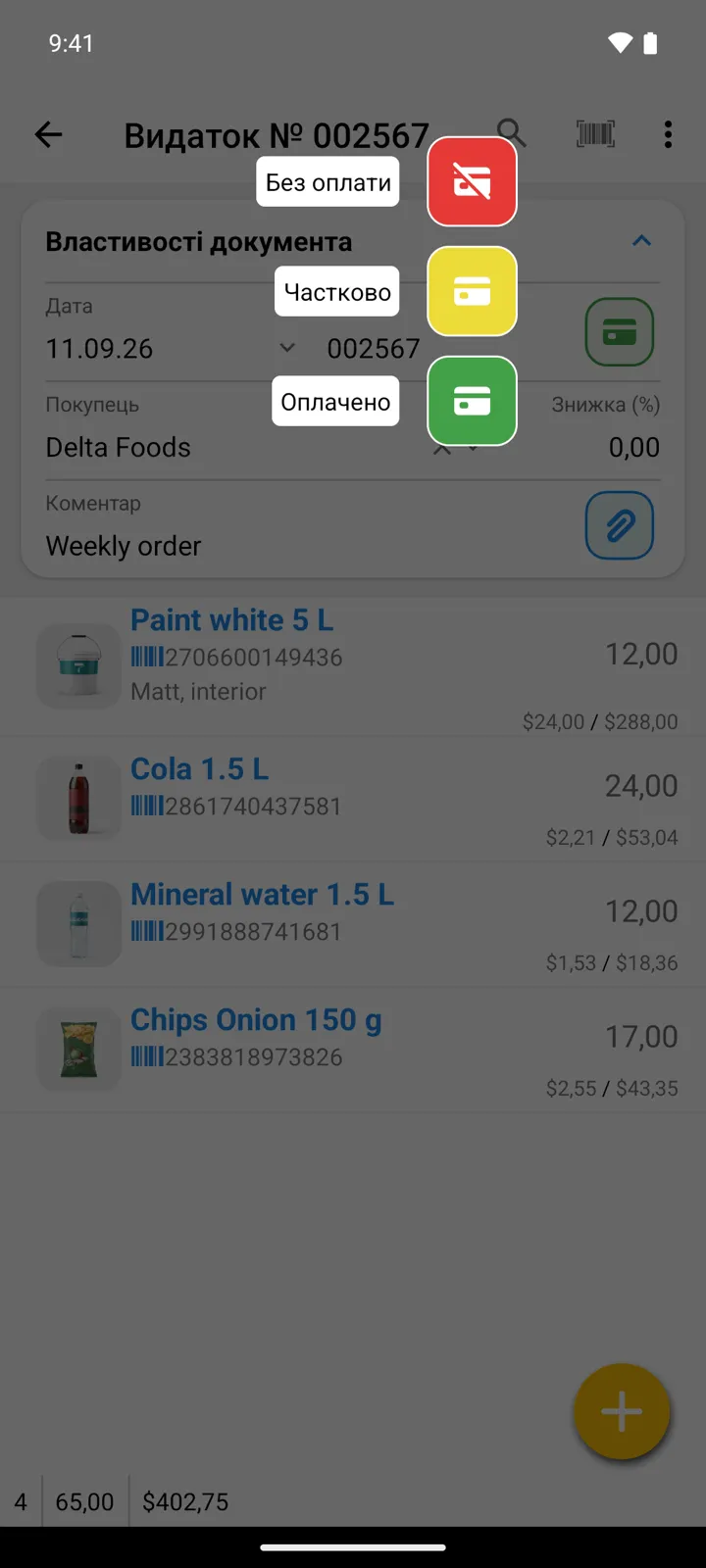Open the date dropdown for 11.09.26
The height and width of the screenshot is (1568, 706).
point(287,348)
